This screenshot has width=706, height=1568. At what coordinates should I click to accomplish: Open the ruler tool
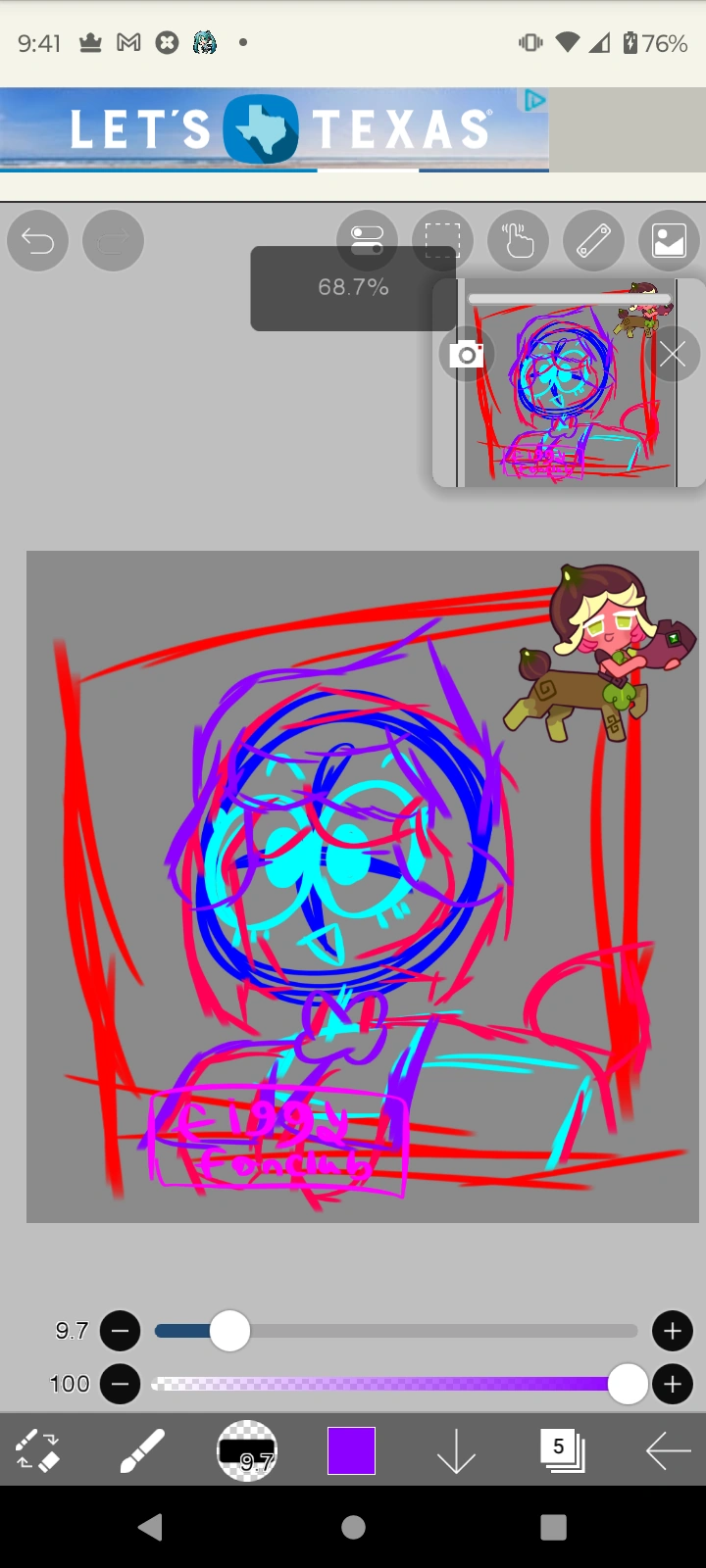click(593, 240)
